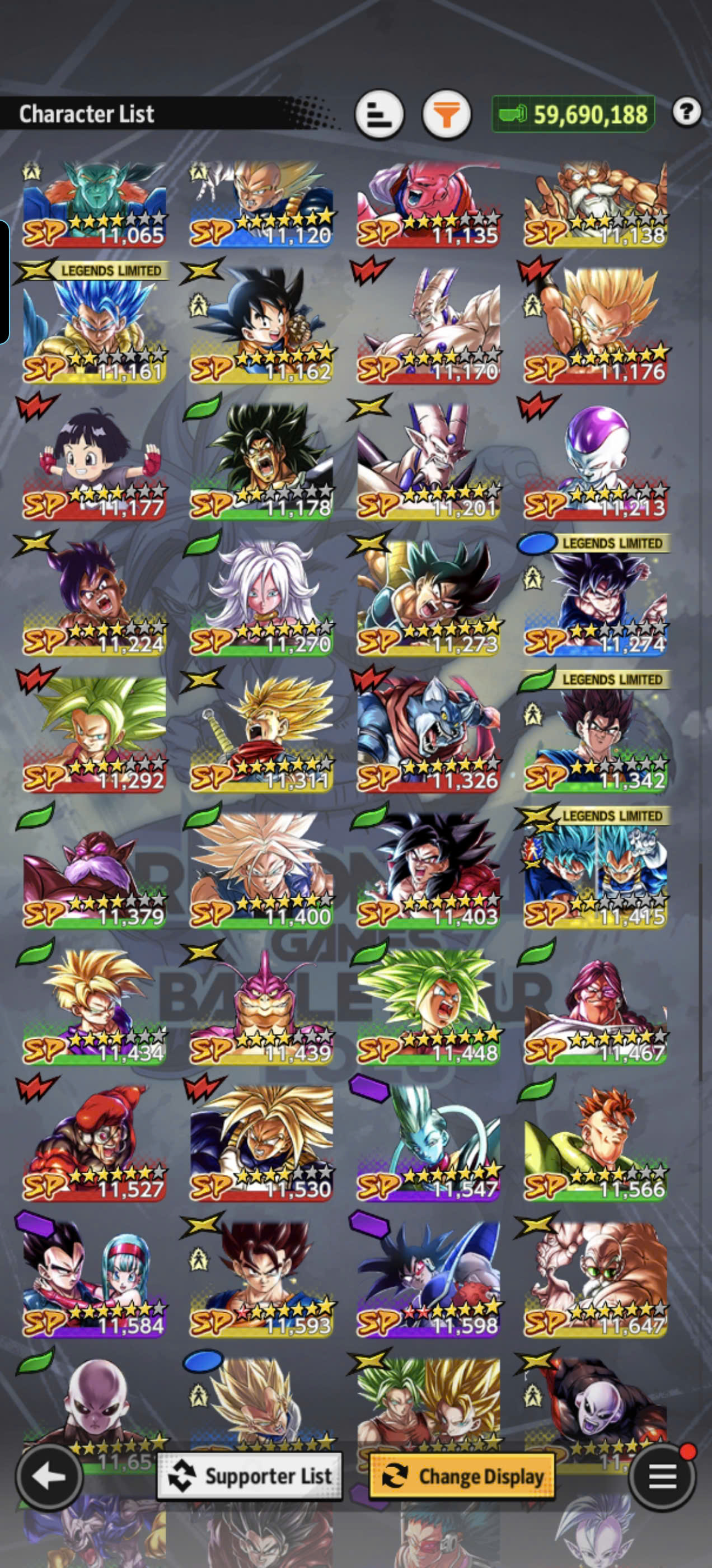Tap the Change Display button
The height and width of the screenshot is (1568, 712).
pos(462,1476)
